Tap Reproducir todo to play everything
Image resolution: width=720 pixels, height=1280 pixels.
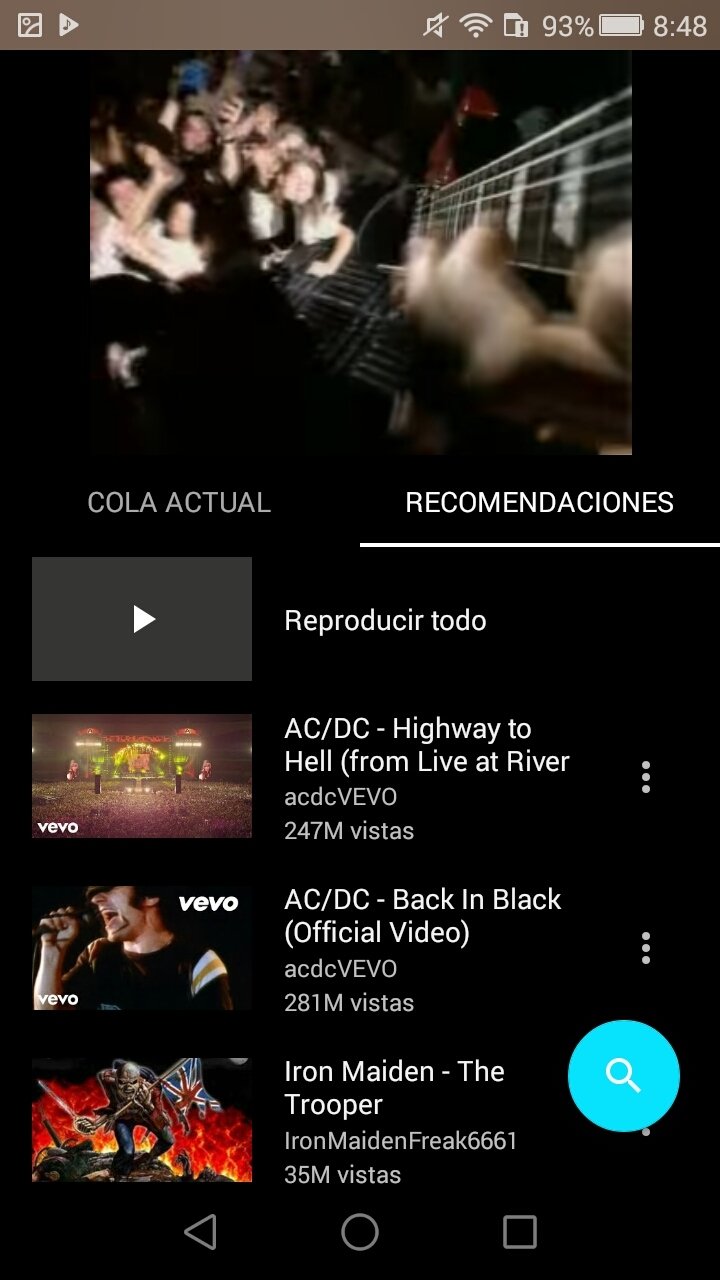coord(360,619)
